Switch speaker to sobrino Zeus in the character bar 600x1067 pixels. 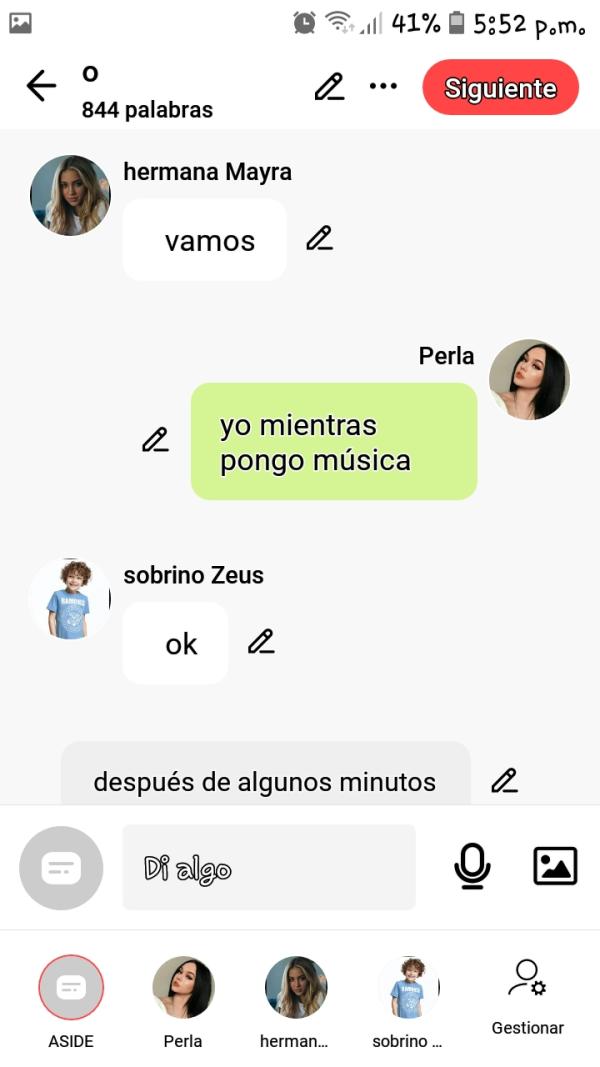pos(408,988)
